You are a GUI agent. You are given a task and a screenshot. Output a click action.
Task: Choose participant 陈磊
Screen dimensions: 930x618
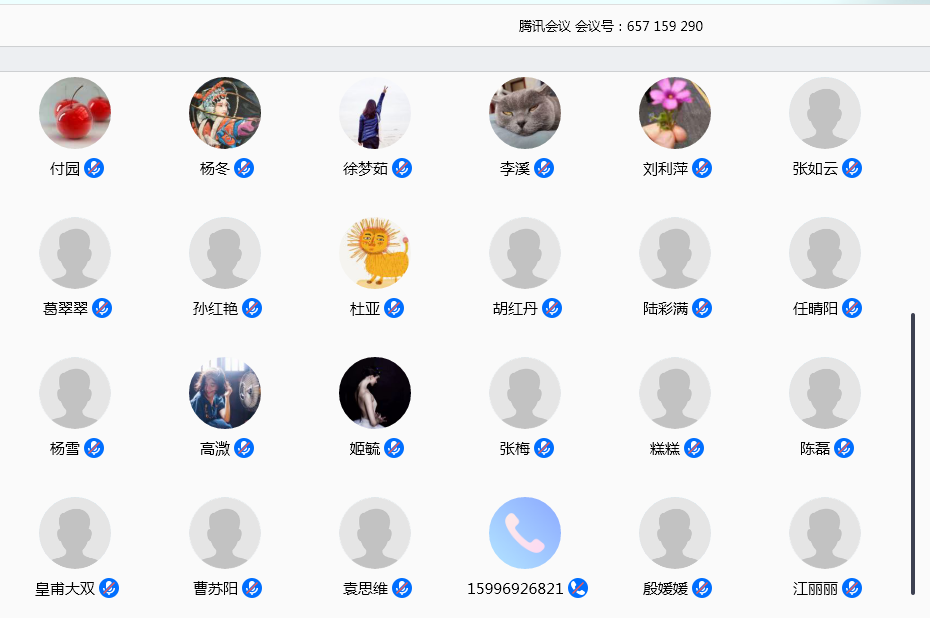825,393
